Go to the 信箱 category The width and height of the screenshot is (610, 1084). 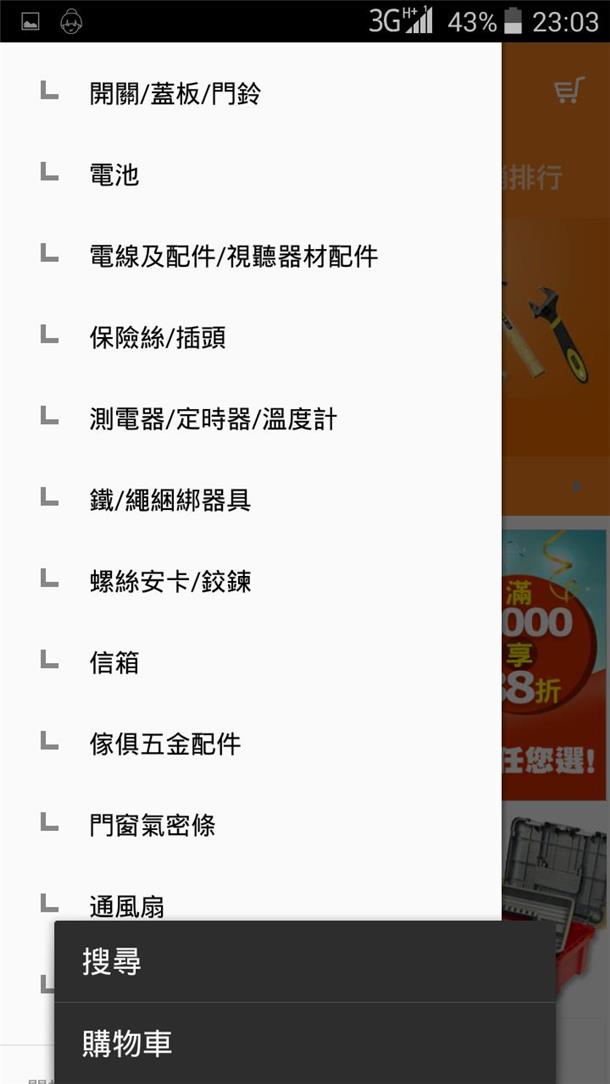(x=250, y=663)
